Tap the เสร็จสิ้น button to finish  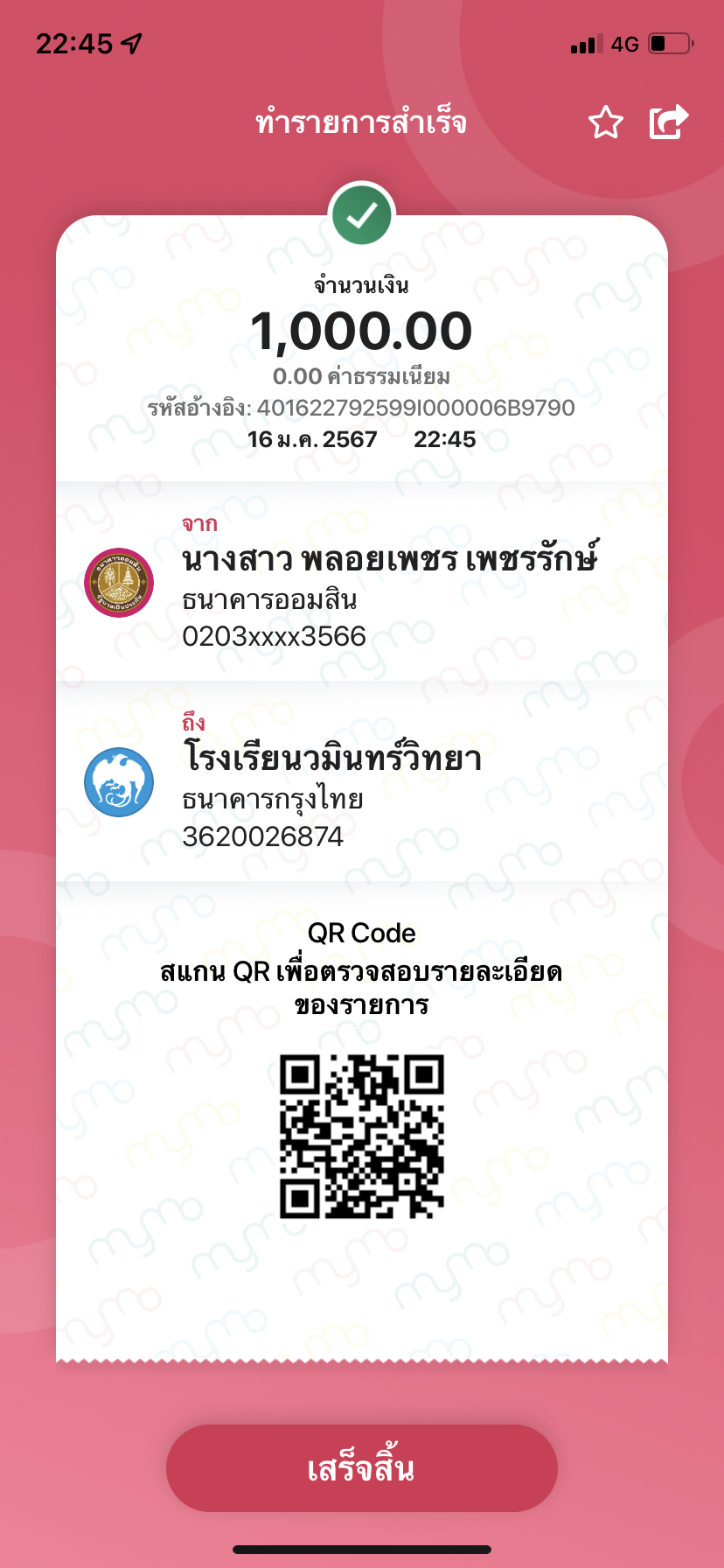[361, 1467]
